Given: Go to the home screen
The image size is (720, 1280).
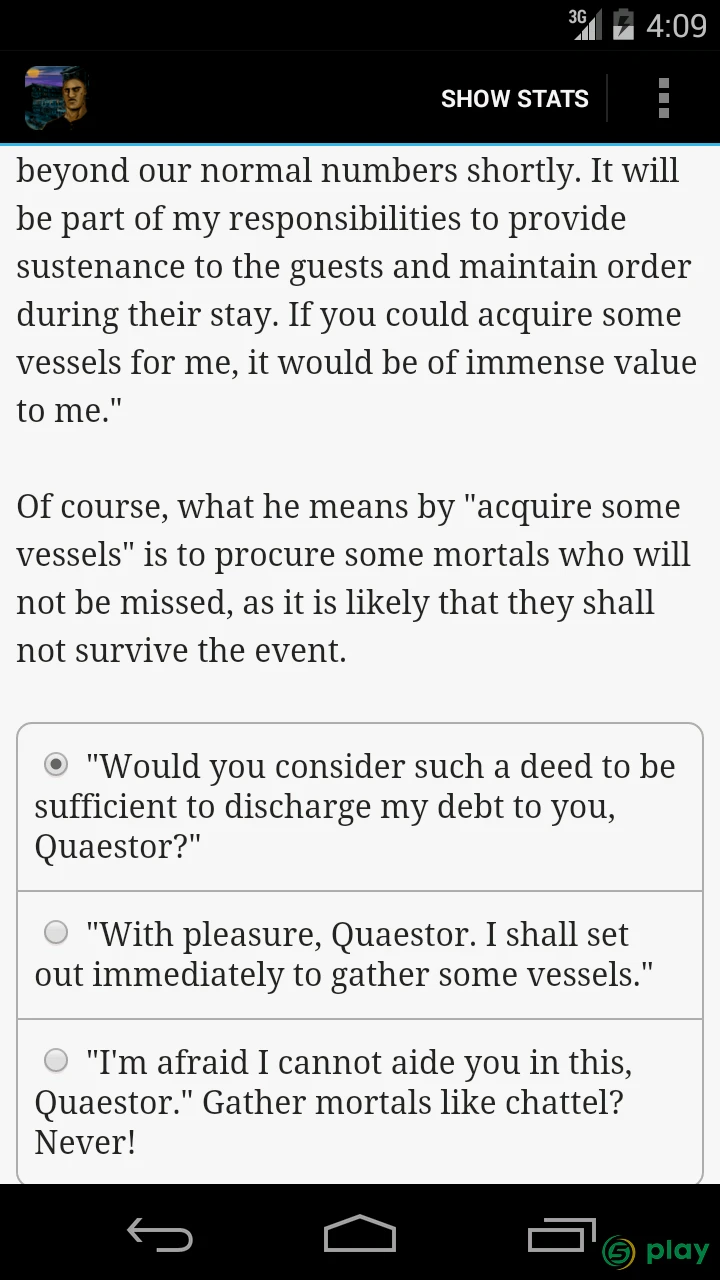Looking at the screenshot, I should point(360,1234).
